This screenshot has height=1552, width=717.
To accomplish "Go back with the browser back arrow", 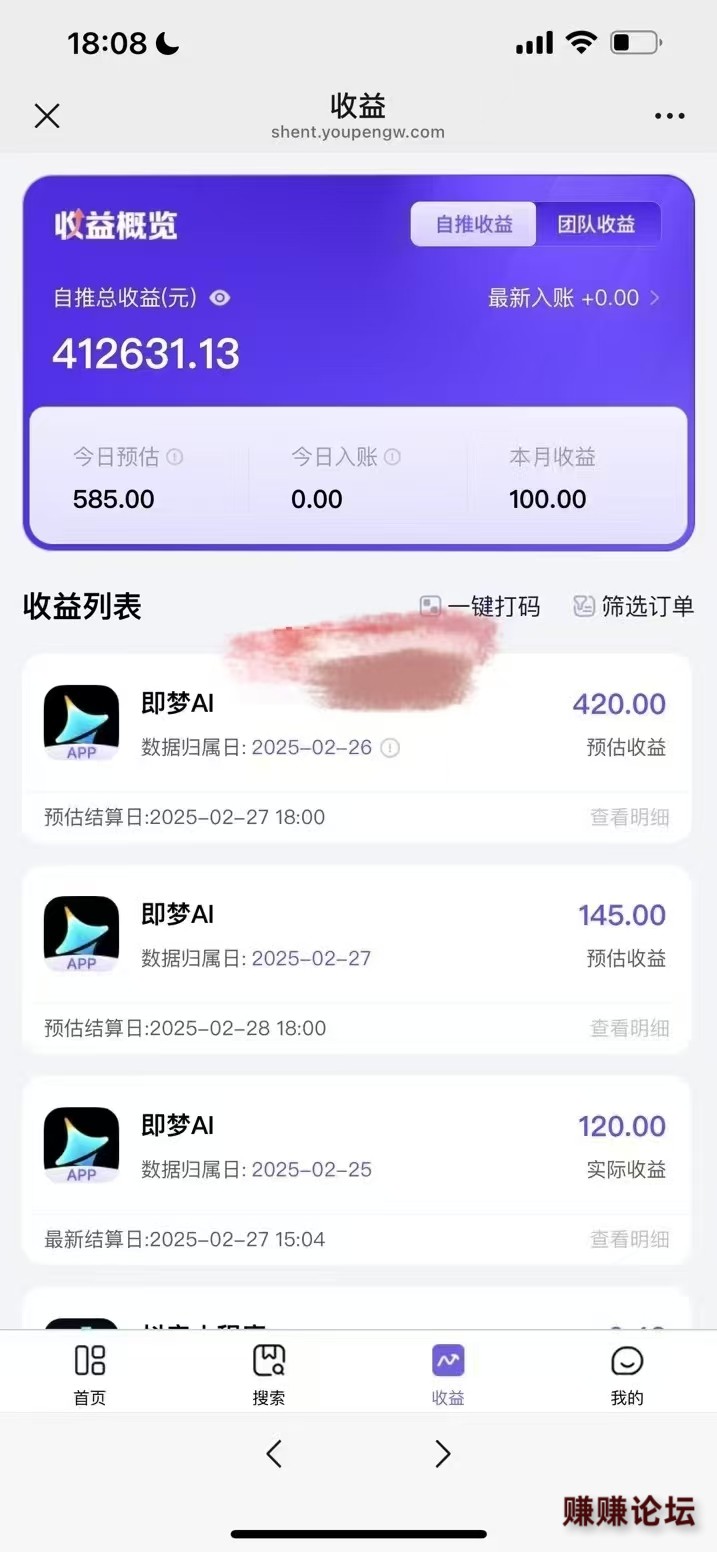I will click(x=274, y=1453).
